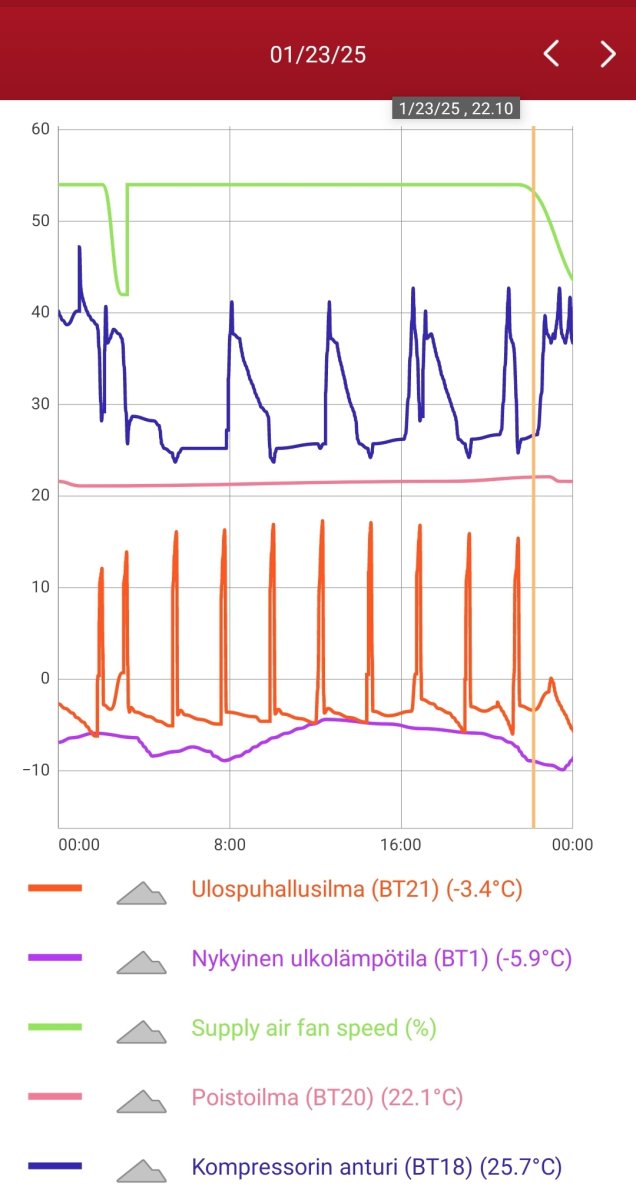Toggle the Supply air fan speed series
This screenshot has width=636, height=1200.
[x=313, y=1028]
